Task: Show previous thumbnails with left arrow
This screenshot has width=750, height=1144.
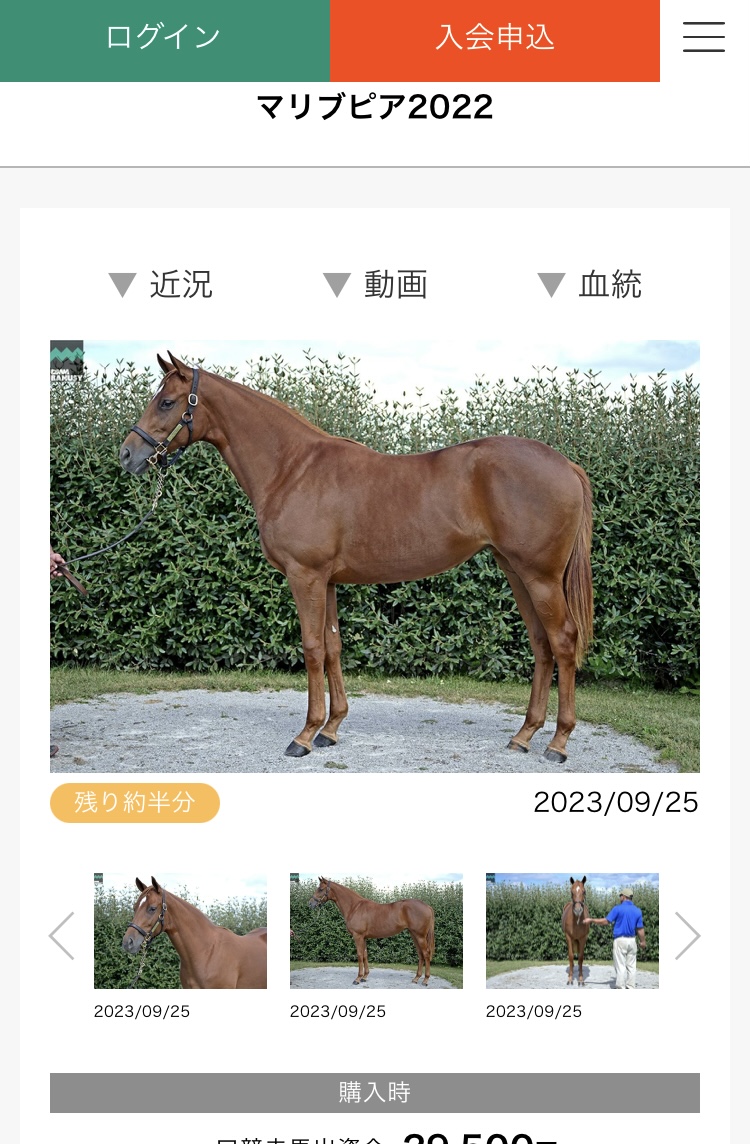Action: tap(62, 935)
